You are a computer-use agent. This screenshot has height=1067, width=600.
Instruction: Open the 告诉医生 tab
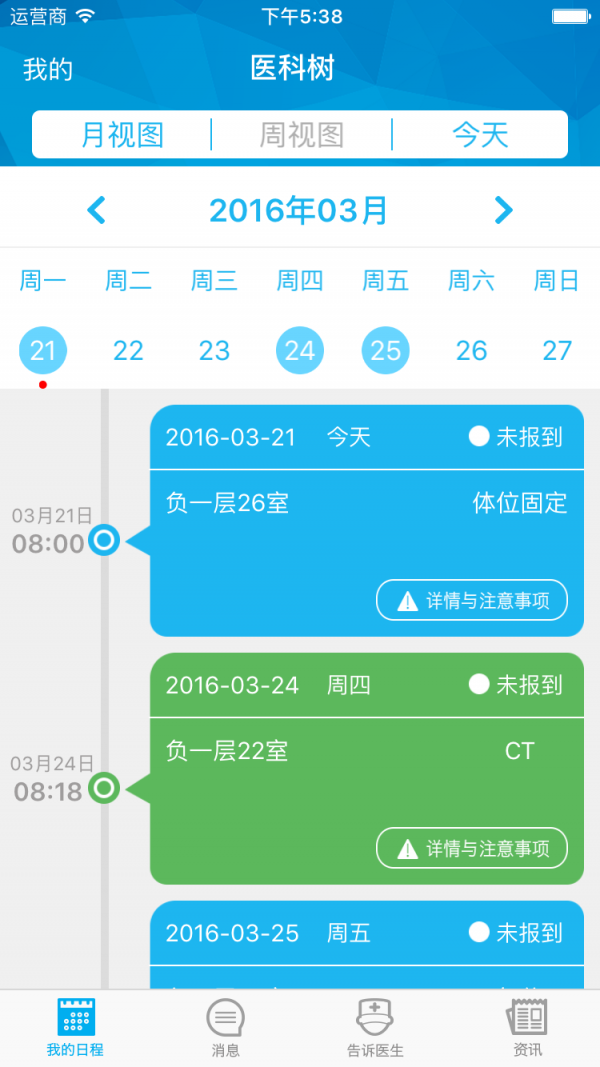tap(375, 1028)
